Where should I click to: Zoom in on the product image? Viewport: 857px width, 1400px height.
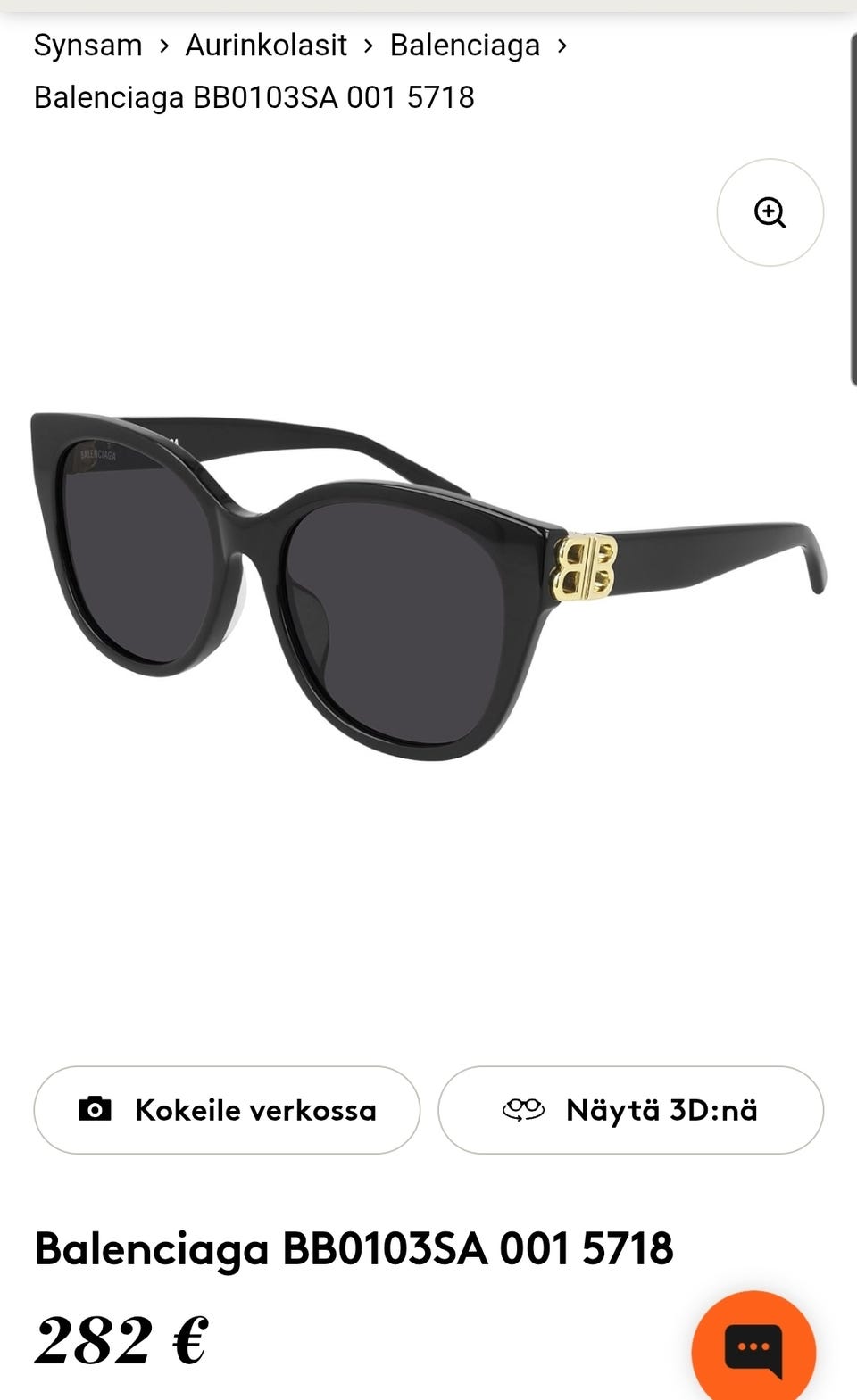click(x=770, y=212)
